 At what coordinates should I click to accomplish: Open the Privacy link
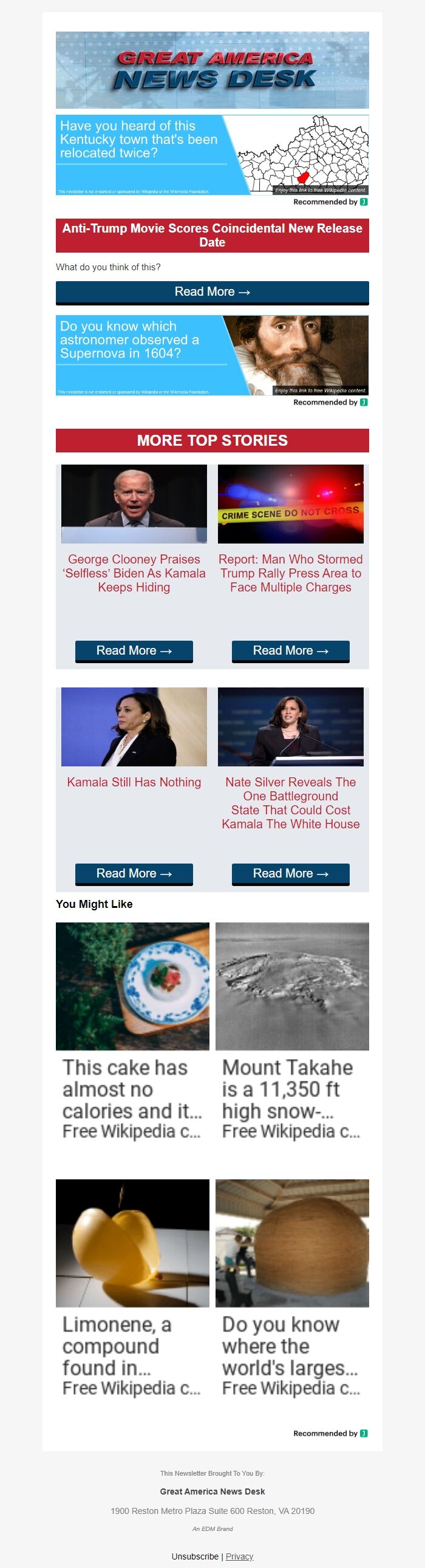(x=239, y=1556)
